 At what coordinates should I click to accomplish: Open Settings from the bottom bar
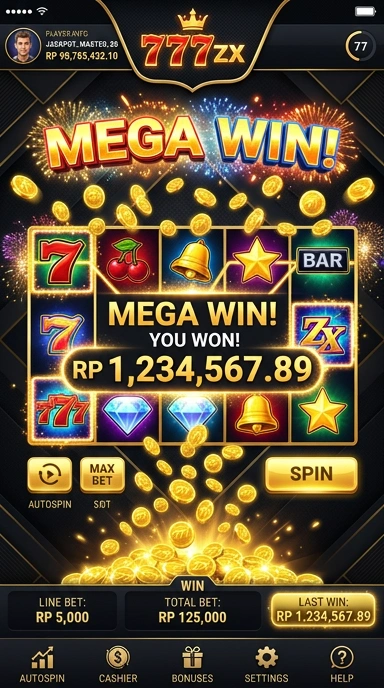(x=266, y=664)
